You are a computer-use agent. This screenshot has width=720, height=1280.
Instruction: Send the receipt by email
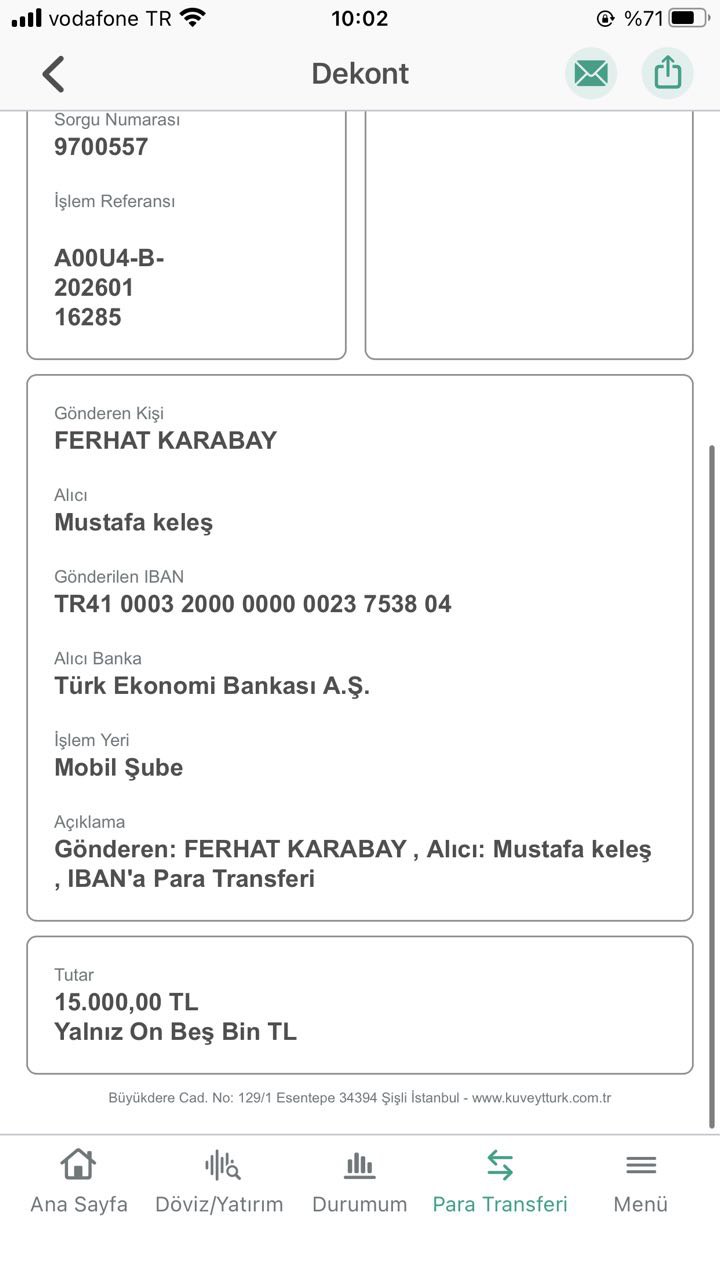click(591, 73)
